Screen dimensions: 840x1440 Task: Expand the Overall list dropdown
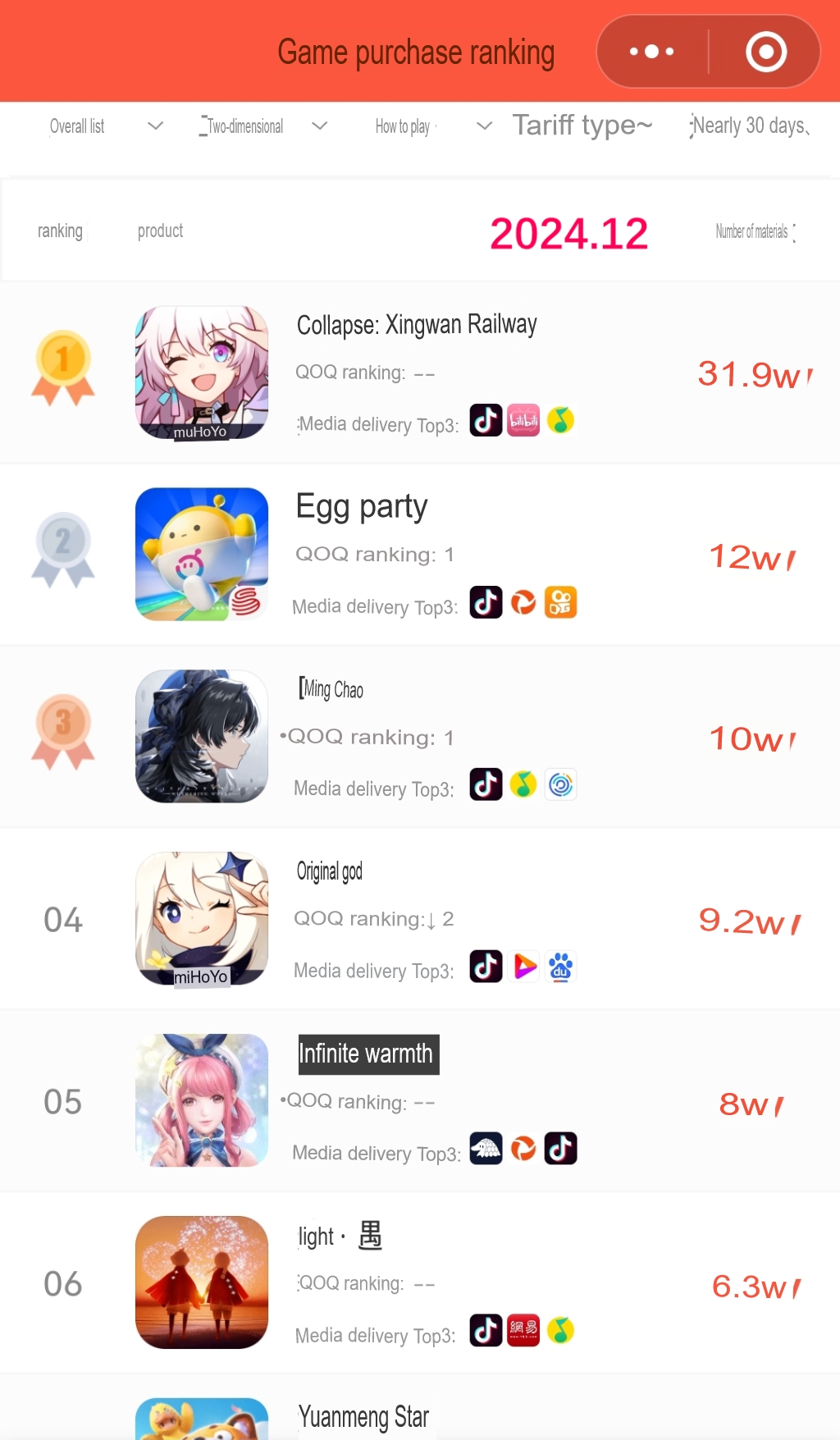pos(107,126)
